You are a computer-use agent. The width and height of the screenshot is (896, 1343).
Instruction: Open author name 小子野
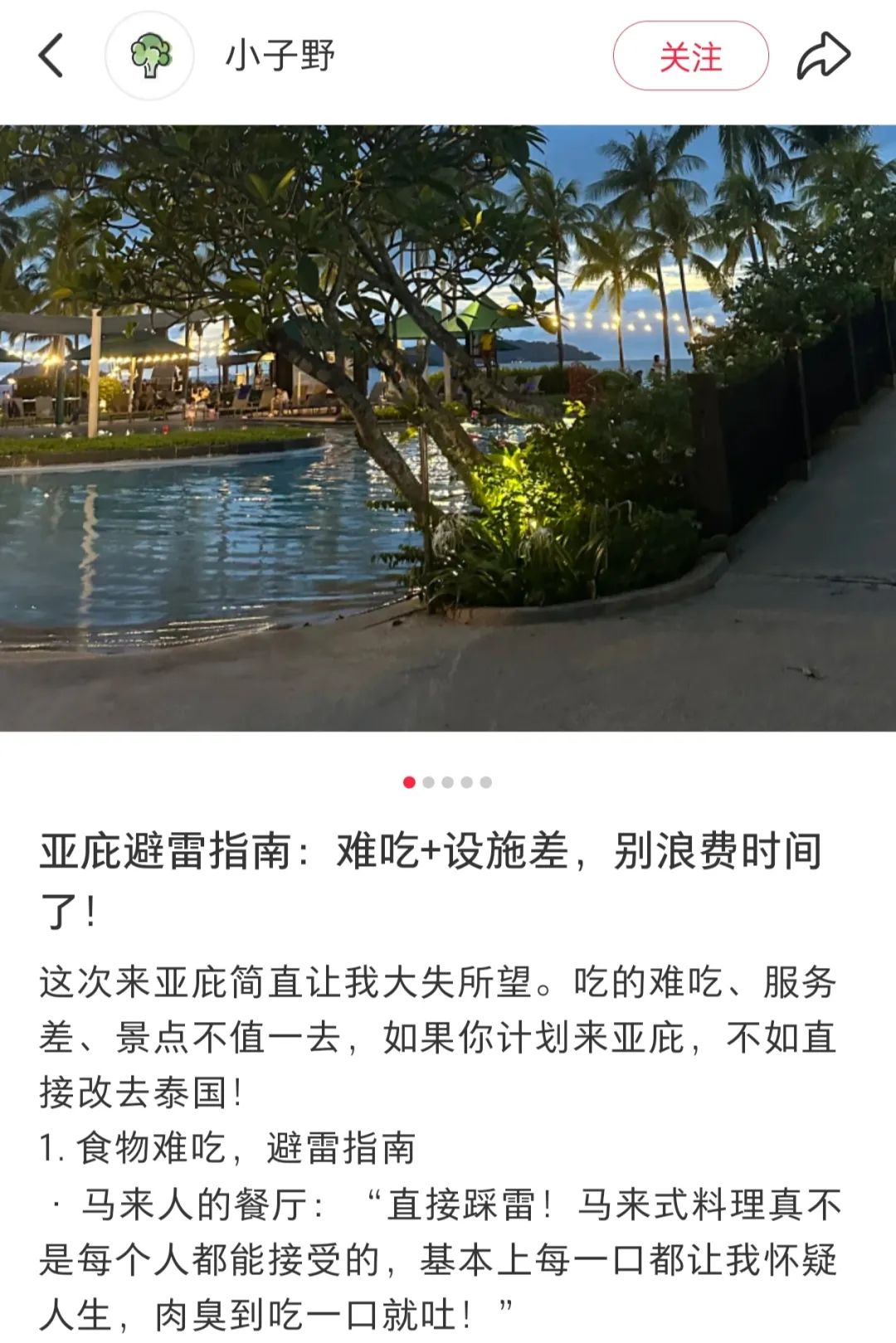tap(280, 56)
